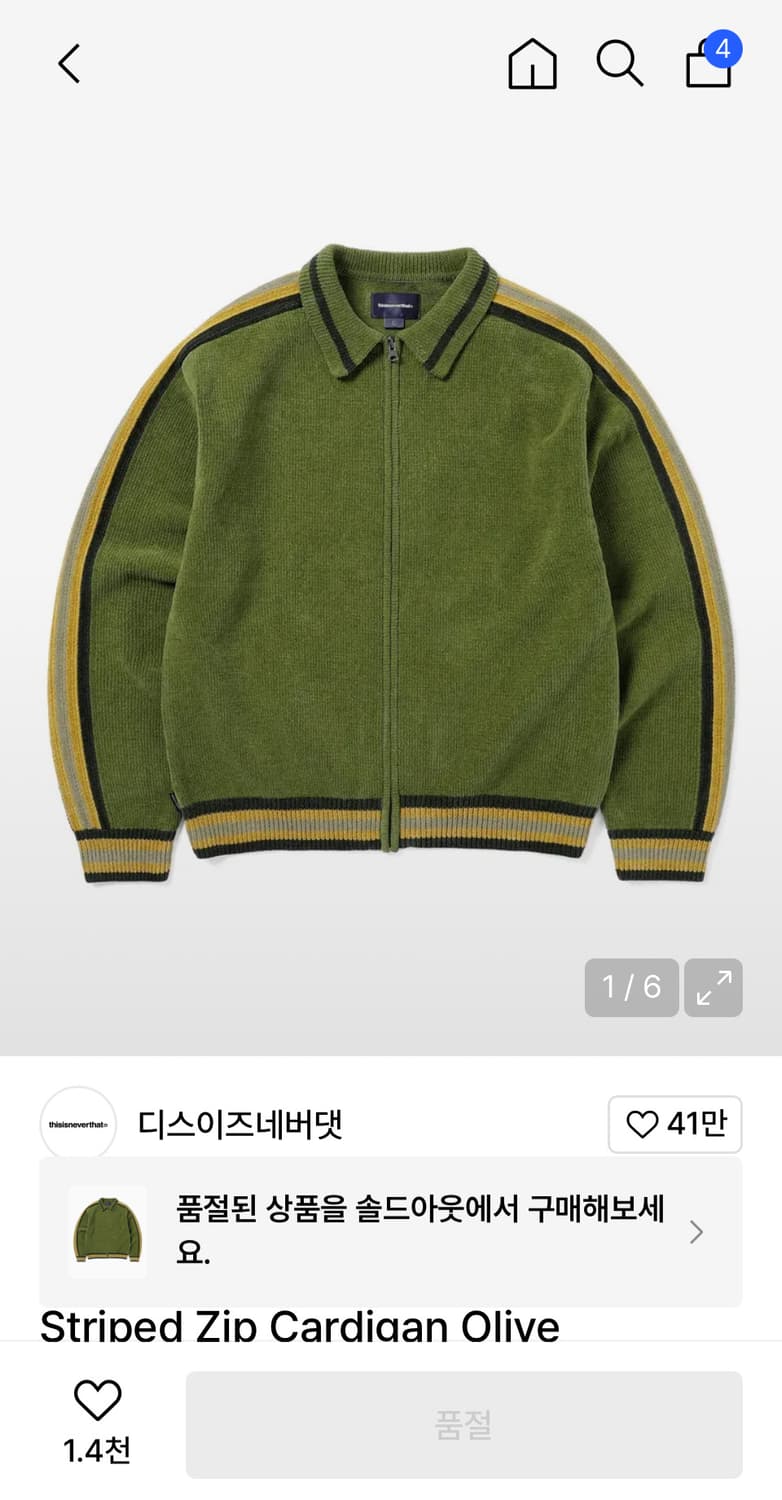The width and height of the screenshot is (782, 1500).
Task: Expand the product photo to fullscreen
Action: point(713,988)
